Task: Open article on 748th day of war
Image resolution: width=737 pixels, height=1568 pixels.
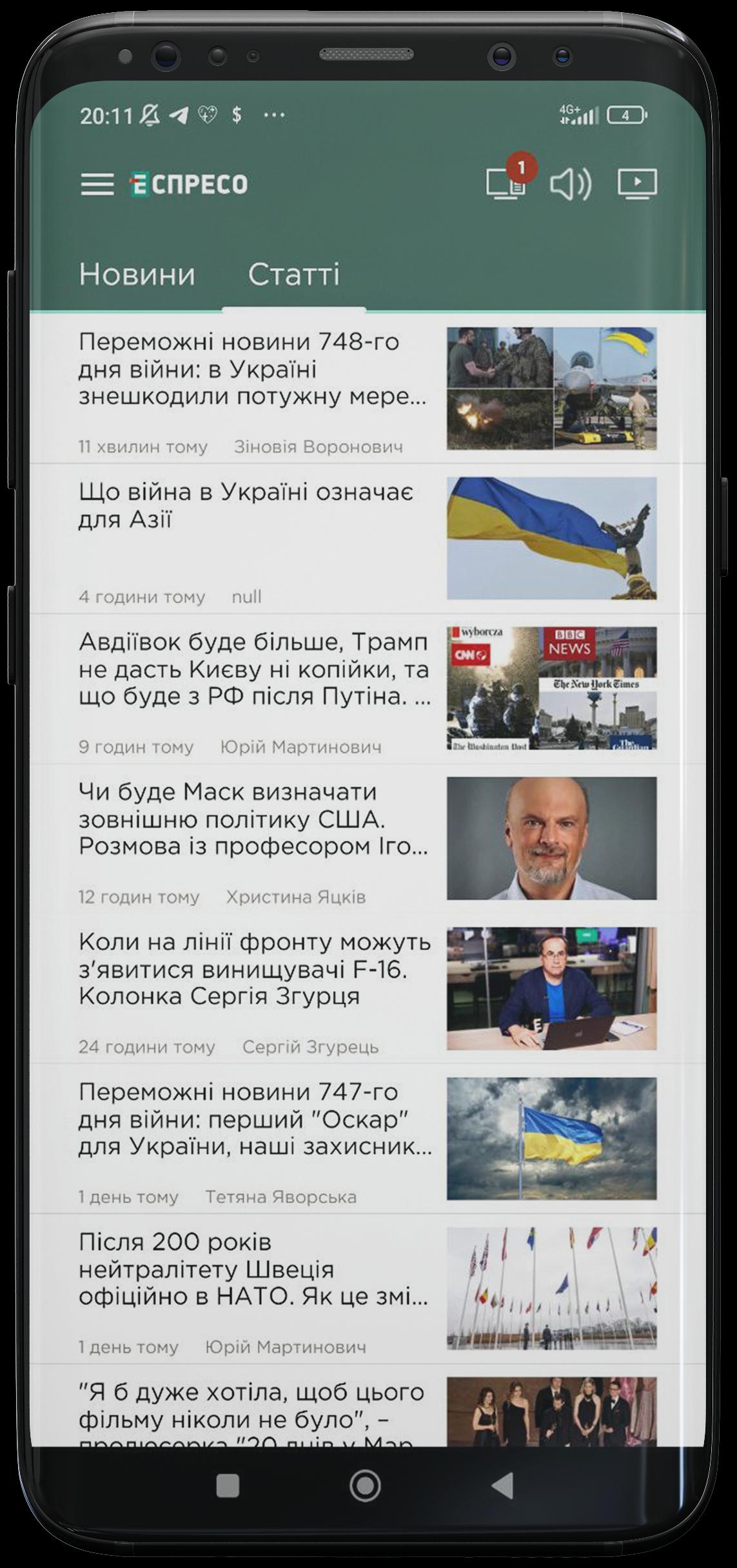Action: [x=368, y=389]
